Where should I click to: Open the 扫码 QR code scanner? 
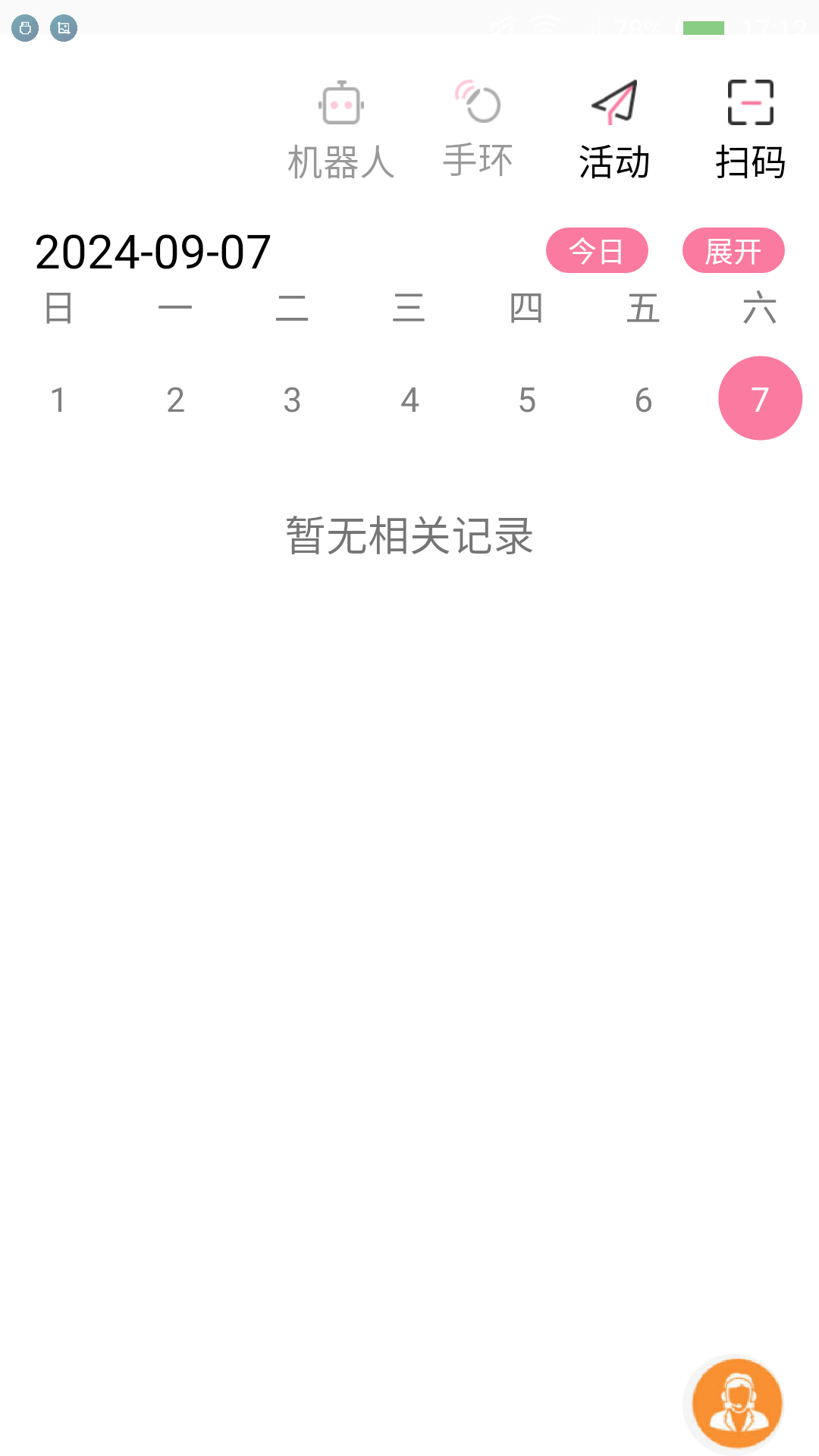[x=751, y=127]
